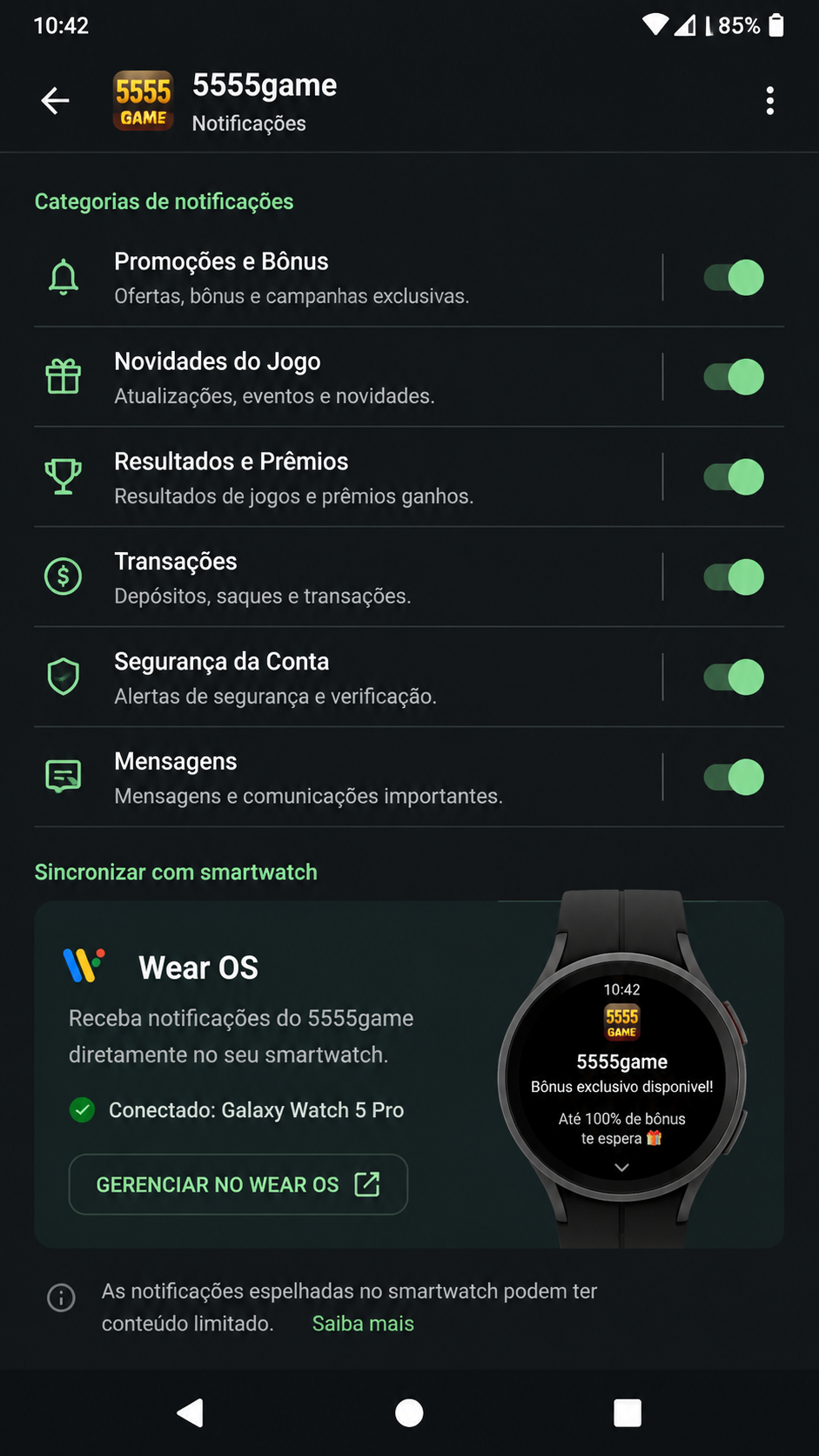Open the Transações category row

click(x=348, y=577)
